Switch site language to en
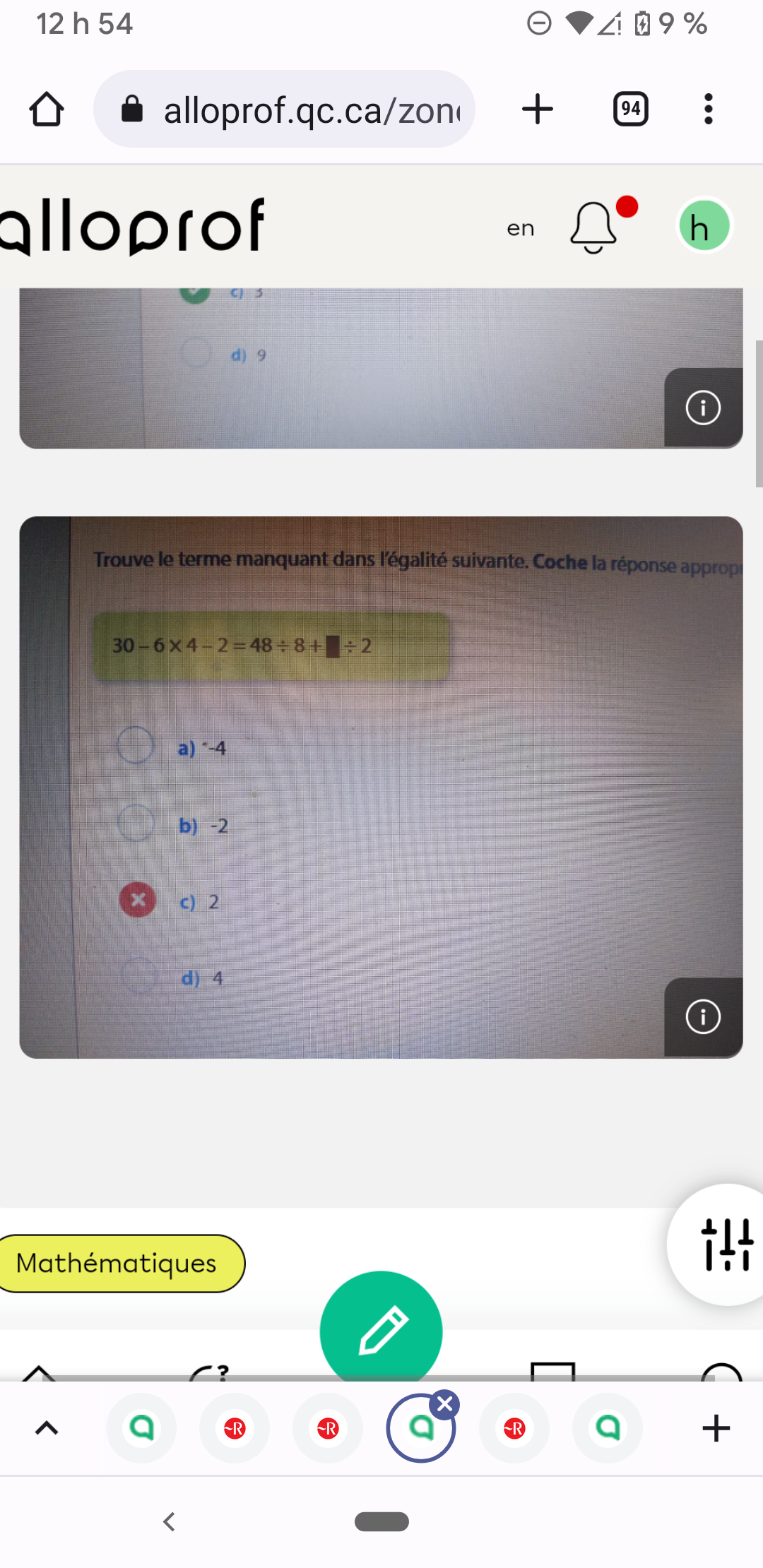This screenshot has width=763, height=1568. point(521,228)
